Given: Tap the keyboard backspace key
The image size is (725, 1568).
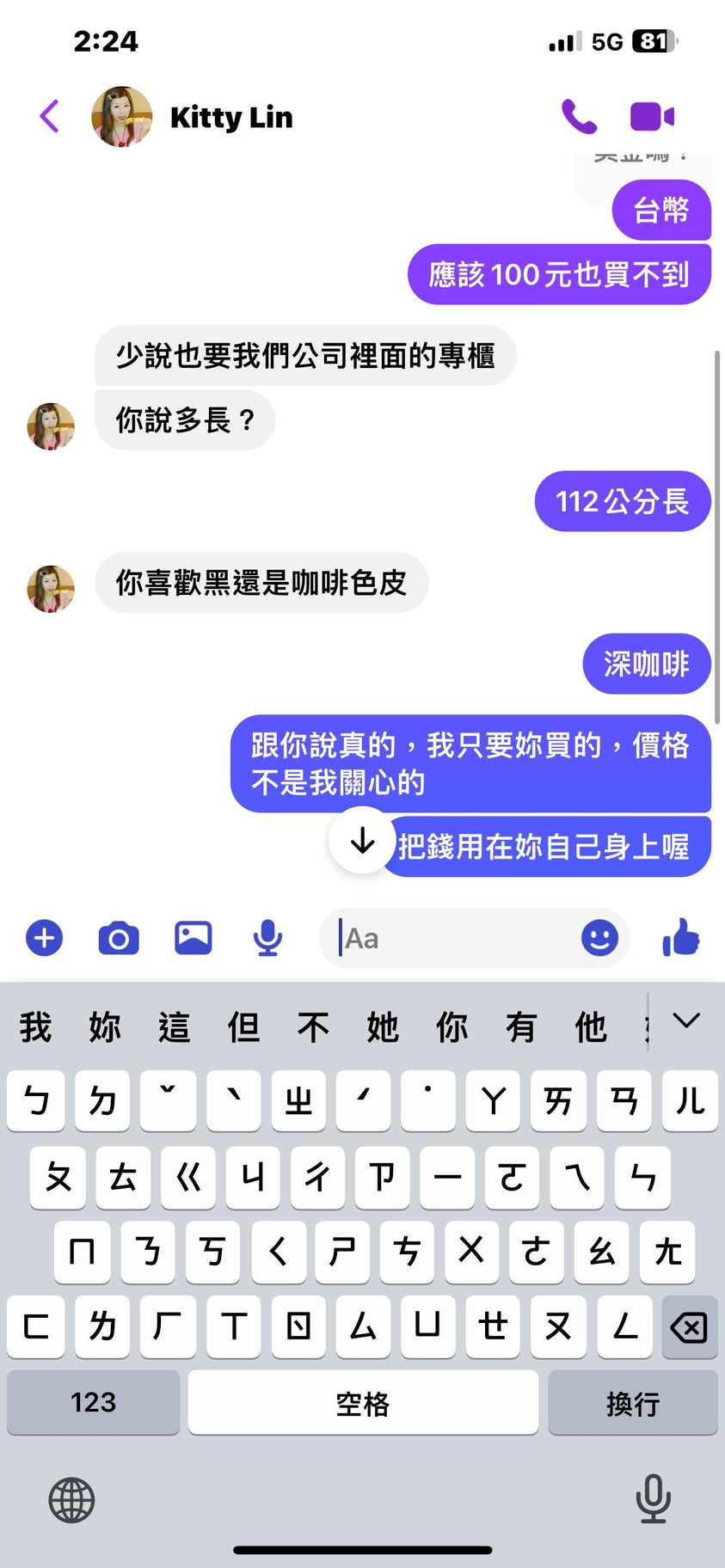Looking at the screenshot, I should pos(689,1327).
